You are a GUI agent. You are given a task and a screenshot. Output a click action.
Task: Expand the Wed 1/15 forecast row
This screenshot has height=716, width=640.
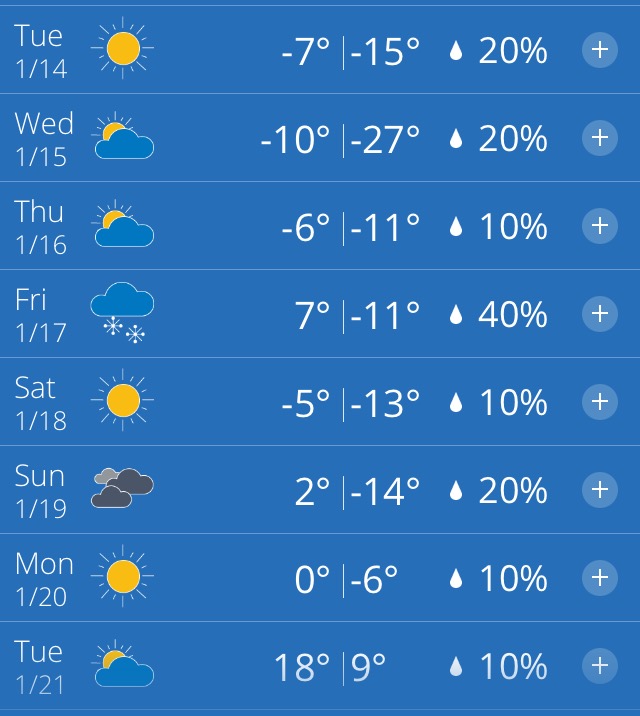599,138
